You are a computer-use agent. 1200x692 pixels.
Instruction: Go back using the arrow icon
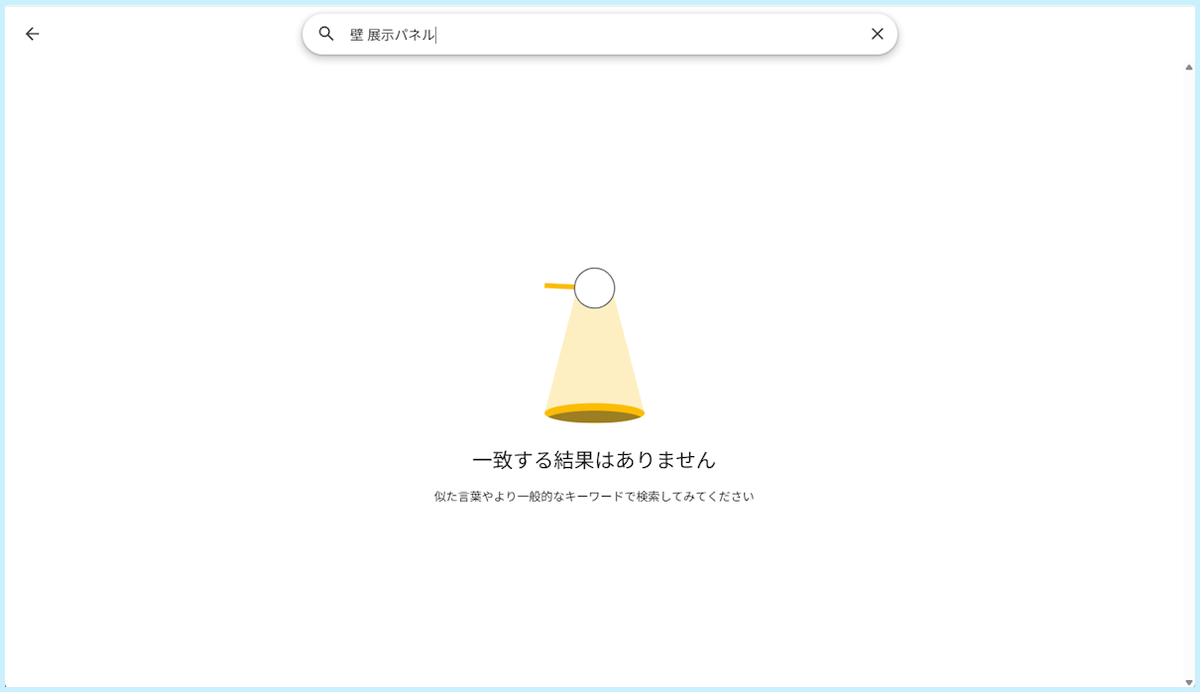pyautogui.click(x=32, y=34)
